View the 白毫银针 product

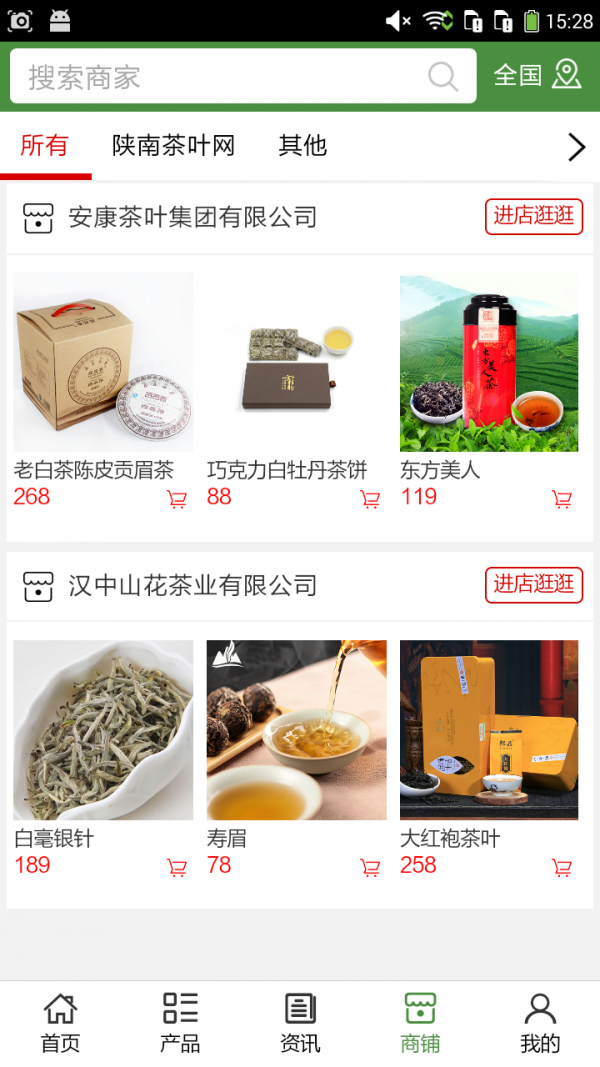[103, 730]
